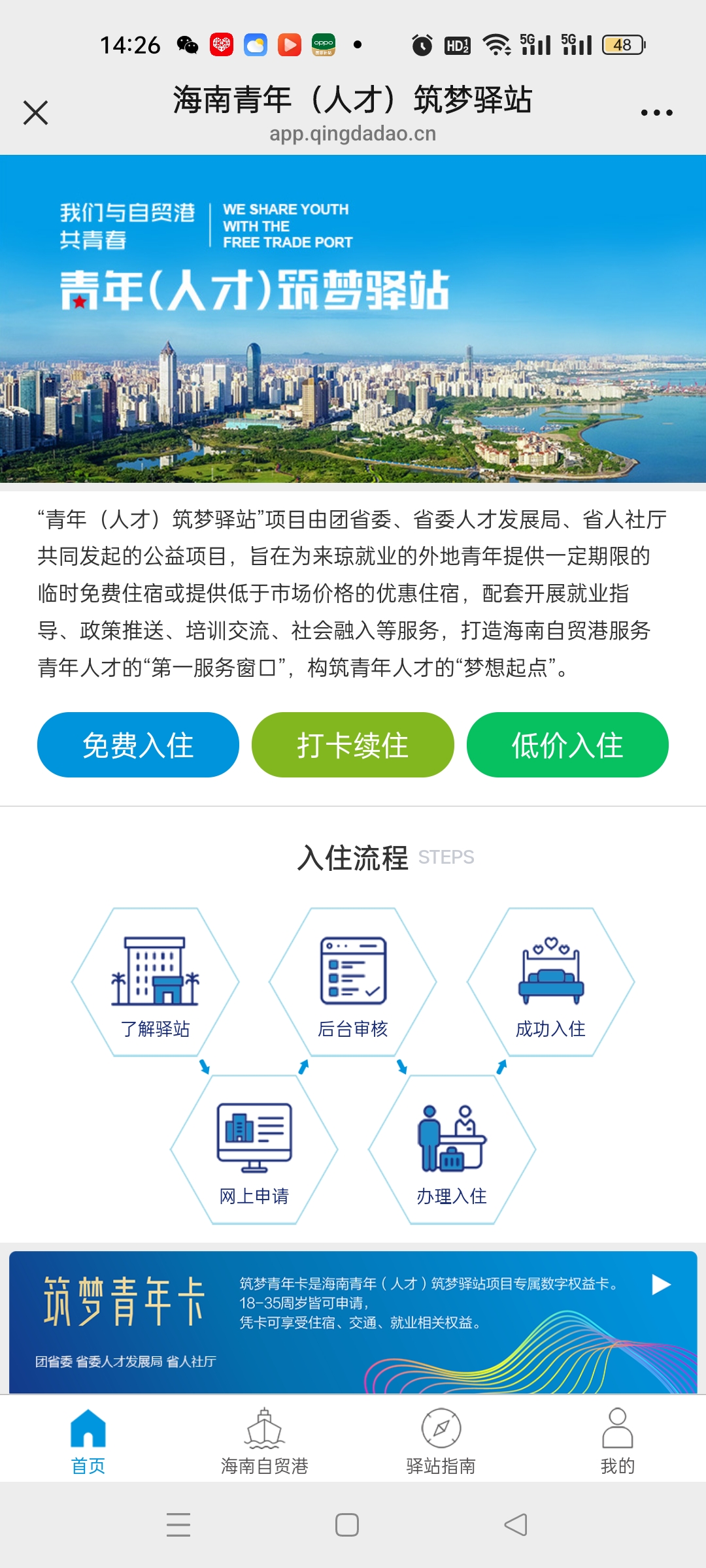Open the system recent apps menu

click(178, 1525)
